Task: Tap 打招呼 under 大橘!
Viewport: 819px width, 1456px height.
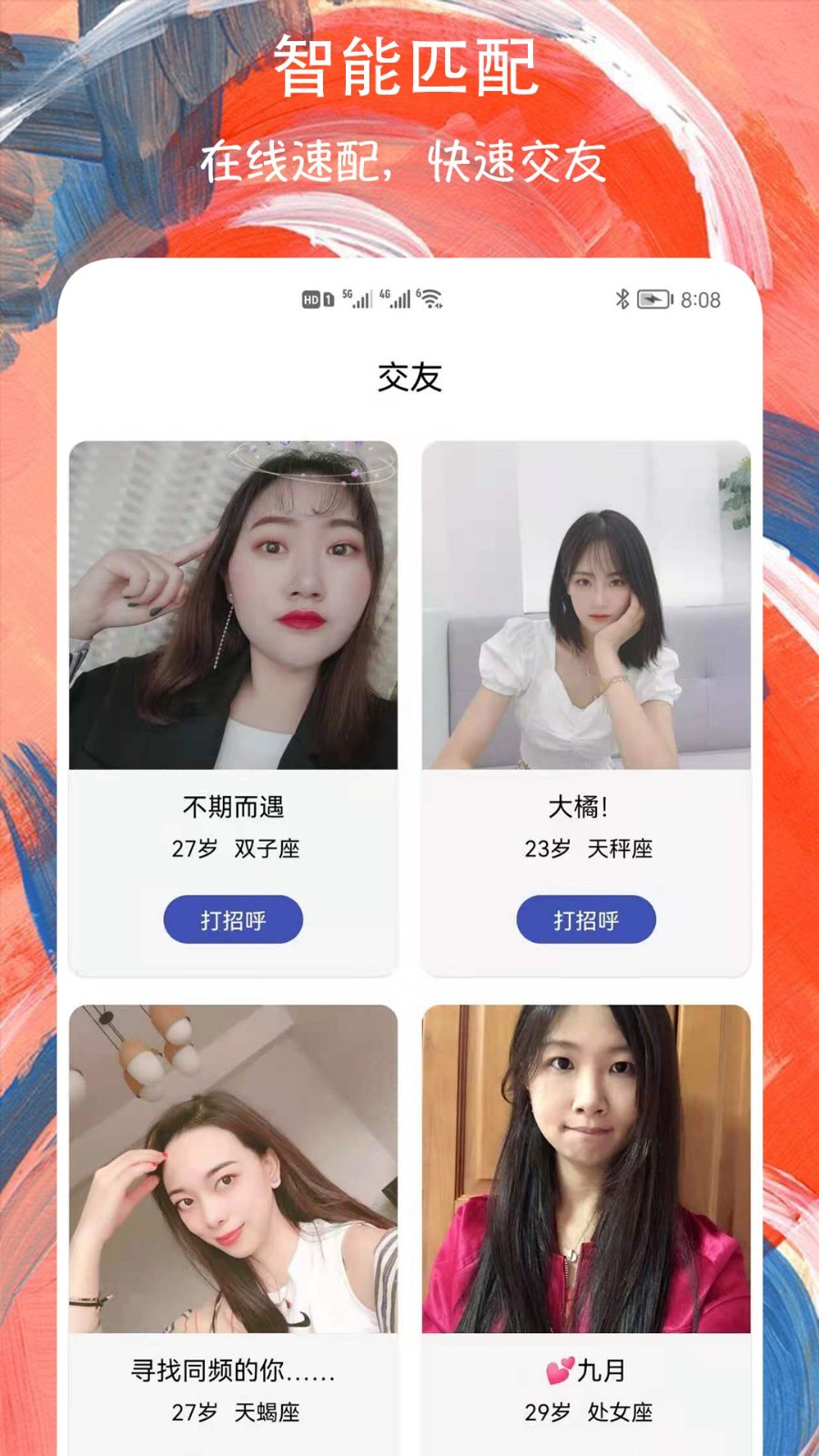Action: point(586,919)
